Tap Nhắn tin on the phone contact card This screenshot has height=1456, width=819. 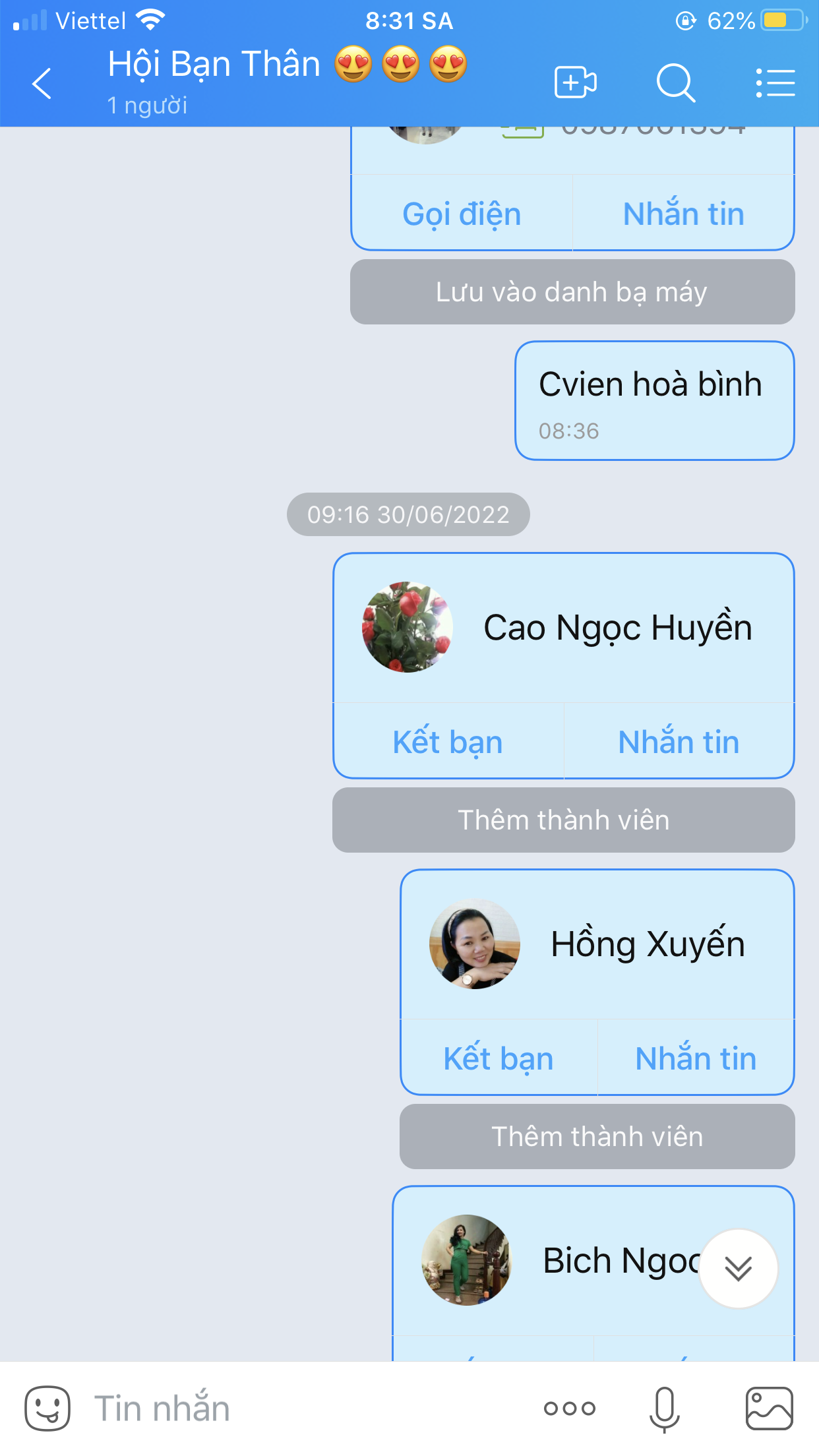click(683, 214)
